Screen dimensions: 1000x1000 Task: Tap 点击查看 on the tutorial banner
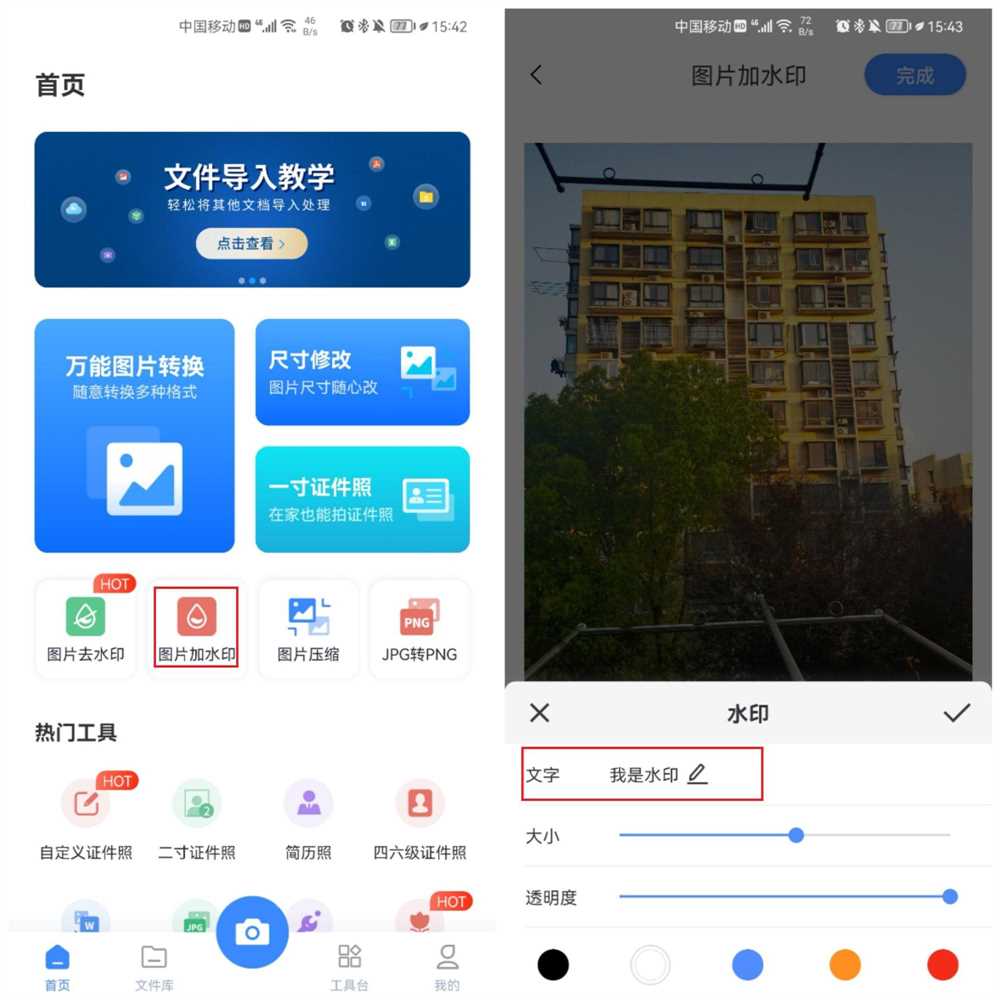coord(251,243)
